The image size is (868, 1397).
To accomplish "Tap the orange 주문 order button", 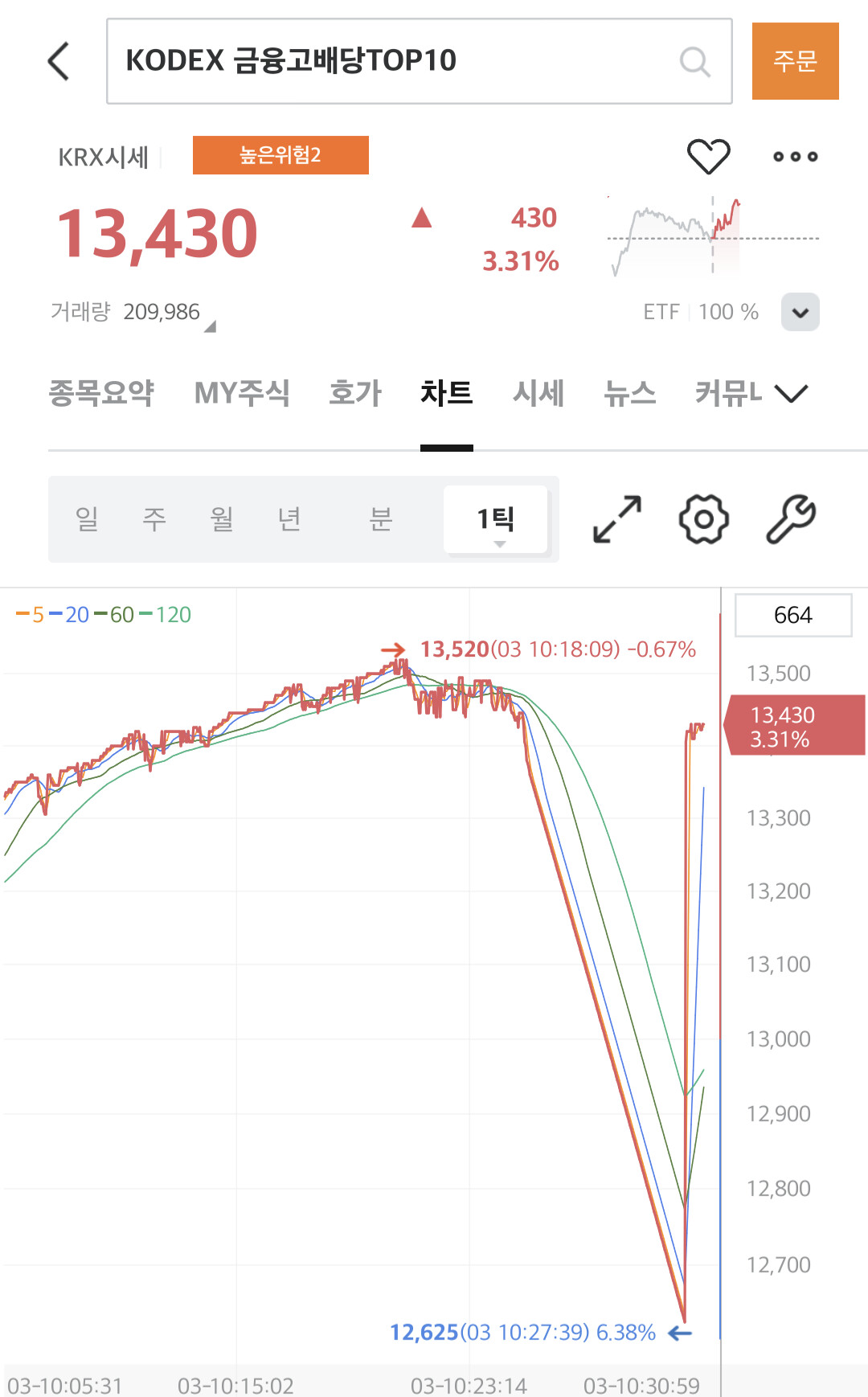I will 795,61.
